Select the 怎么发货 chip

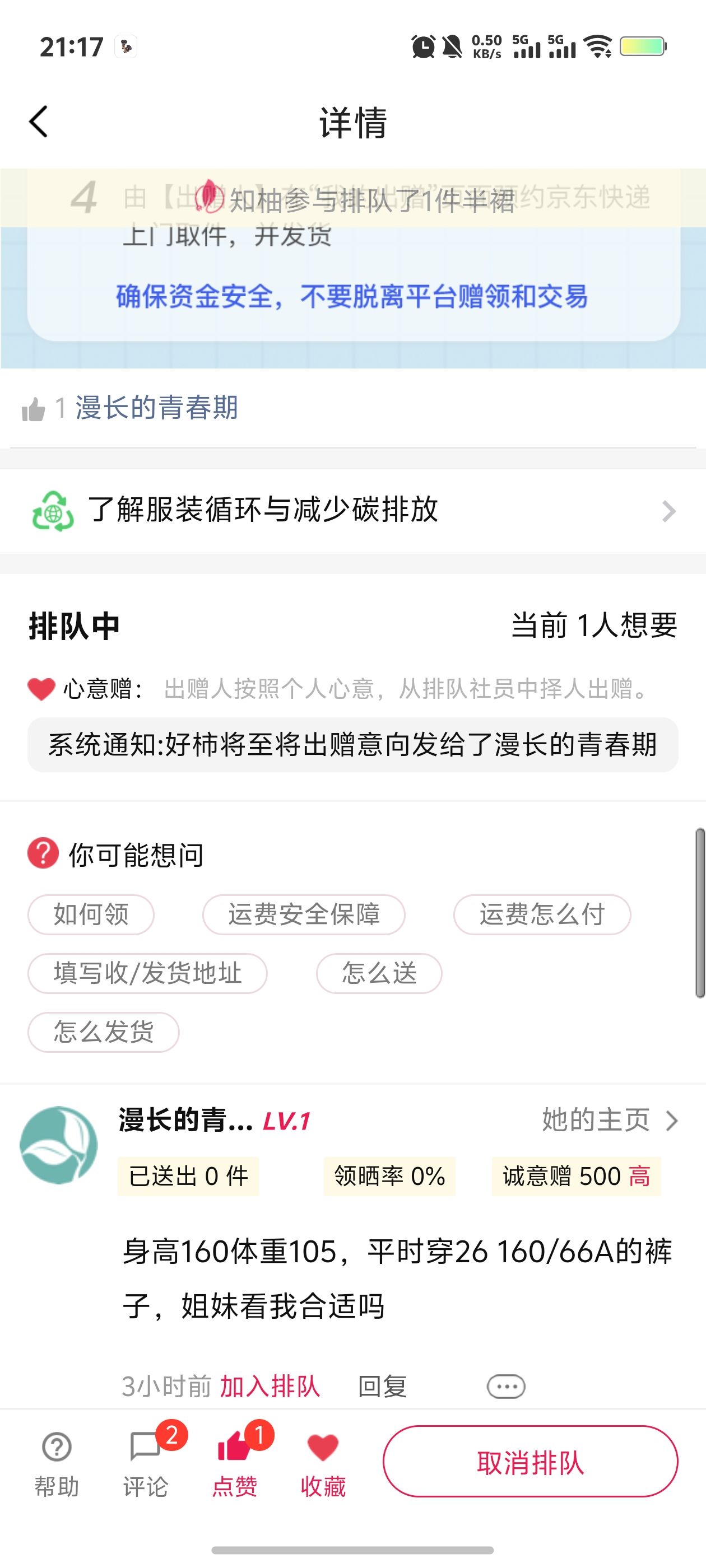(x=104, y=1032)
